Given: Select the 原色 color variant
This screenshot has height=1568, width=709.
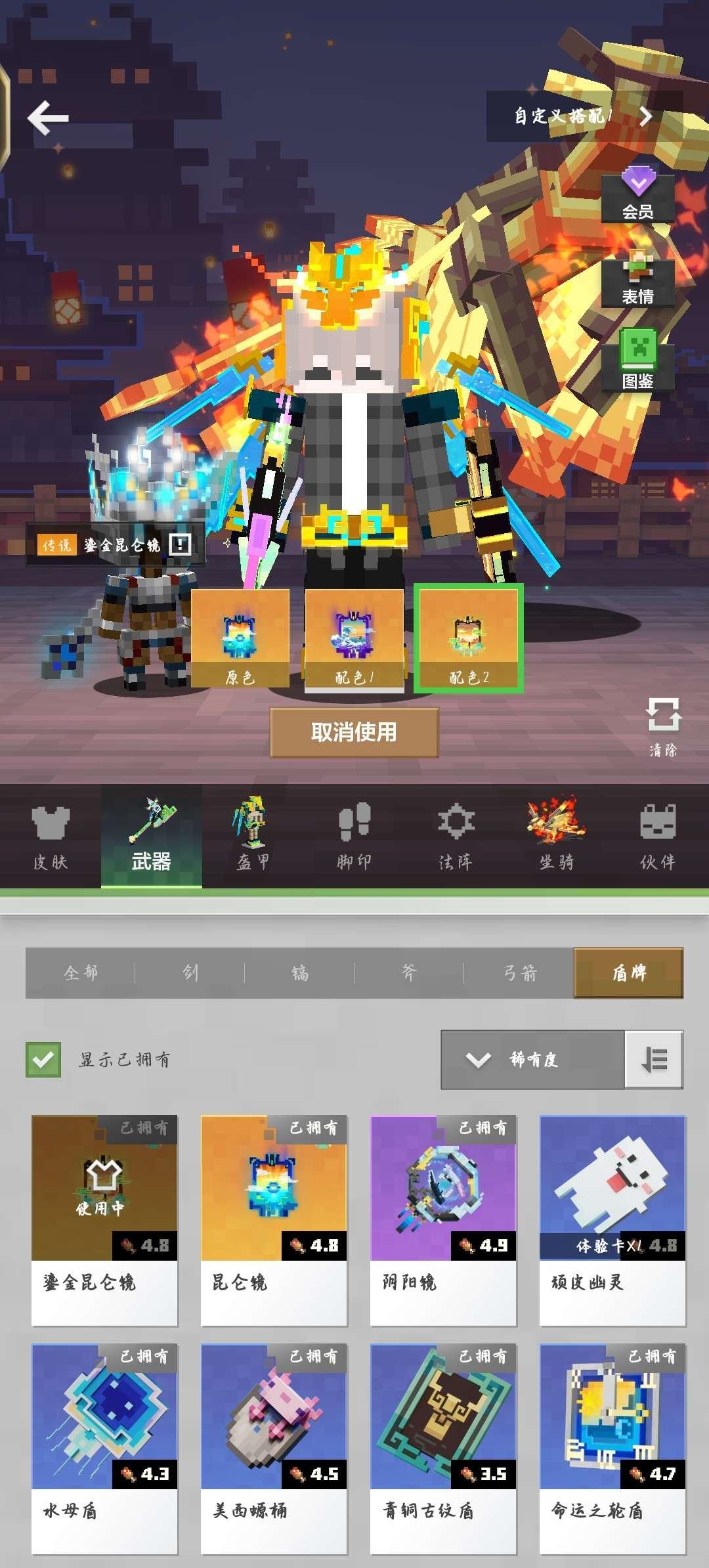Looking at the screenshot, I should (x=240, y=638).
